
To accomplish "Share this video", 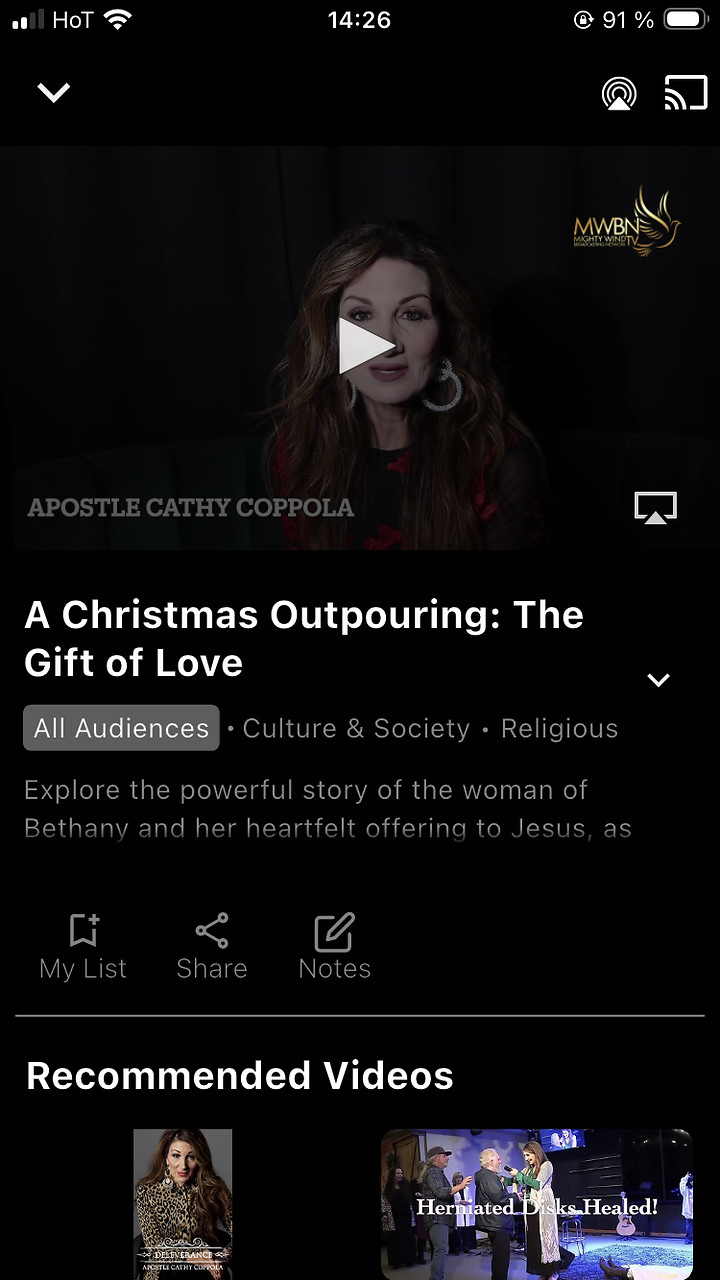I will (212, 946).
